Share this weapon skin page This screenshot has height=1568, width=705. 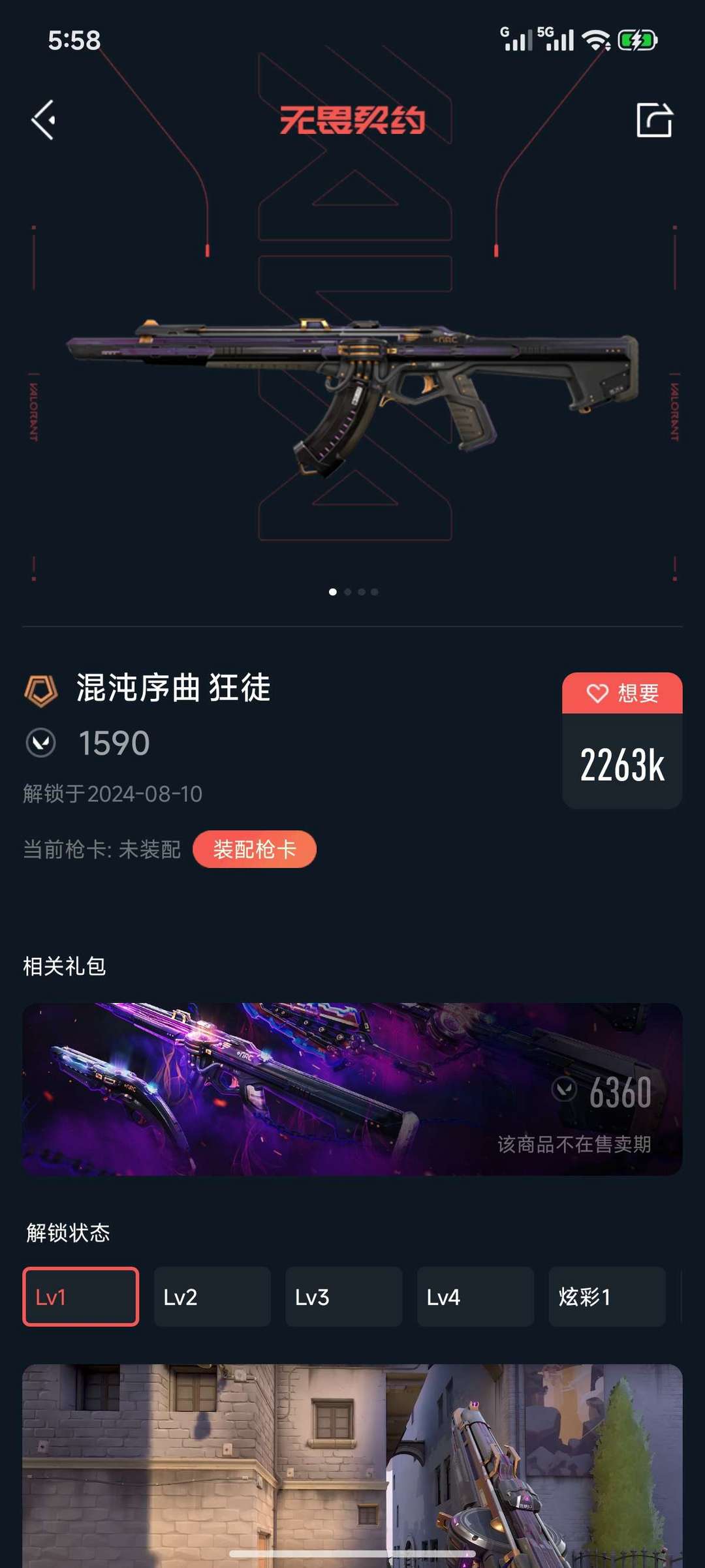click(x=654, y=120)
